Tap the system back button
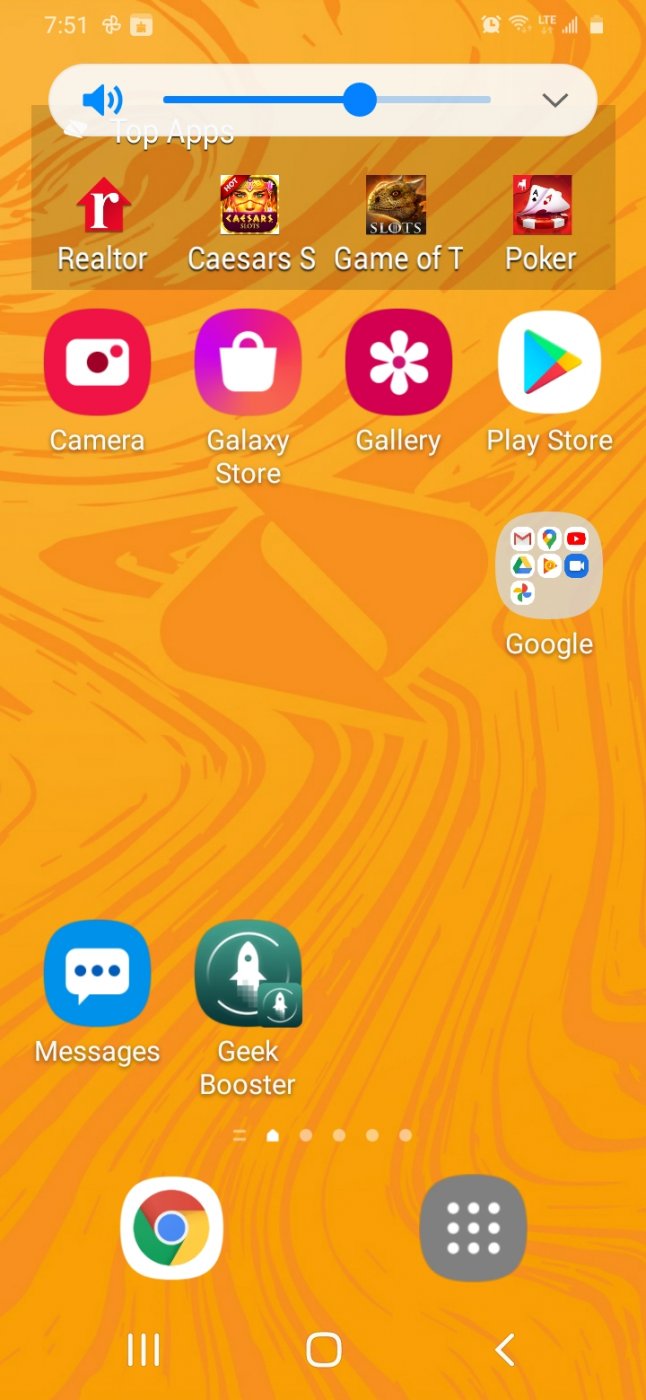Image resolution: width=646 pixels, height=1400 pixels. click(505, 1350)
